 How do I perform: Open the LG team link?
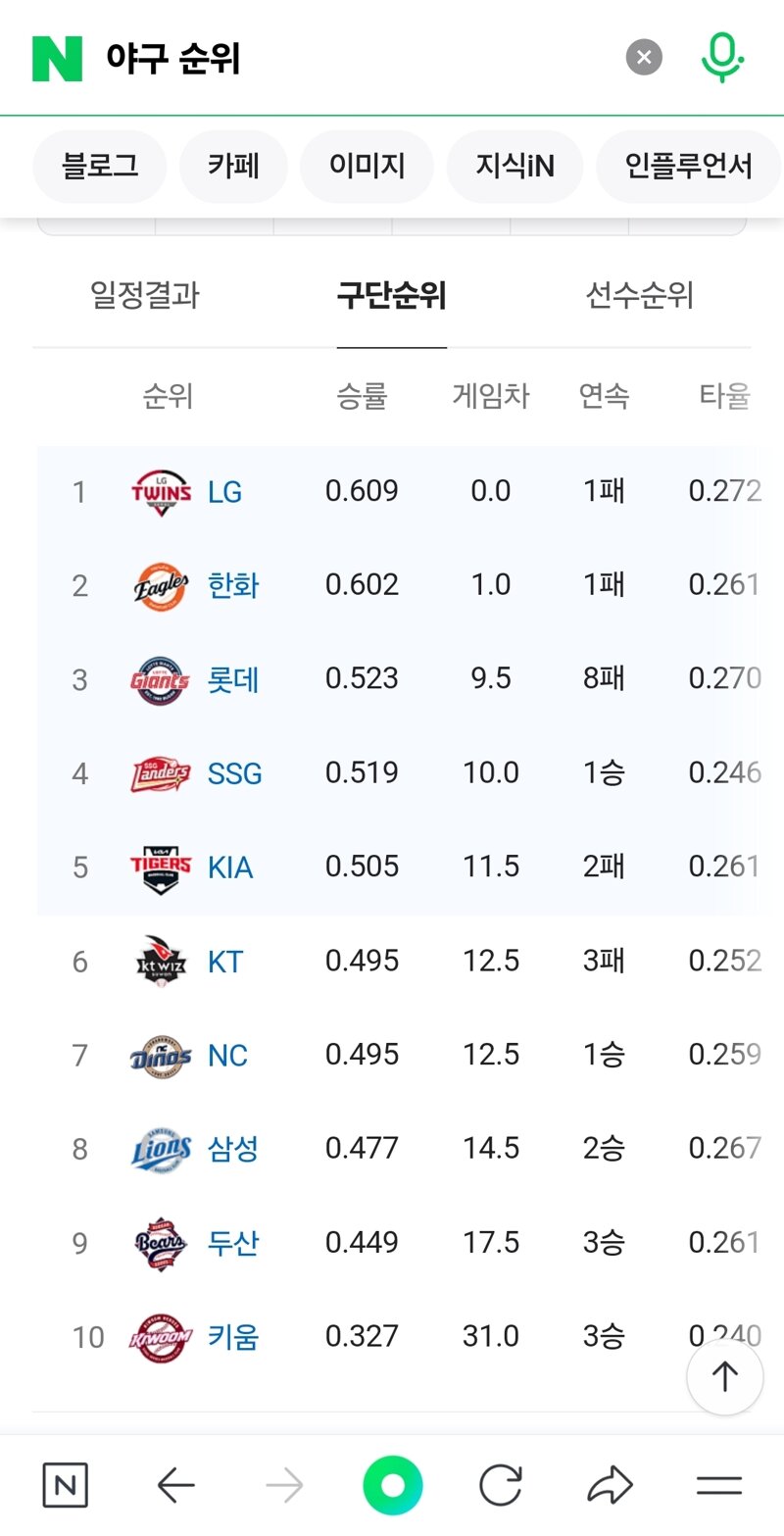click(x=224, y=492)
